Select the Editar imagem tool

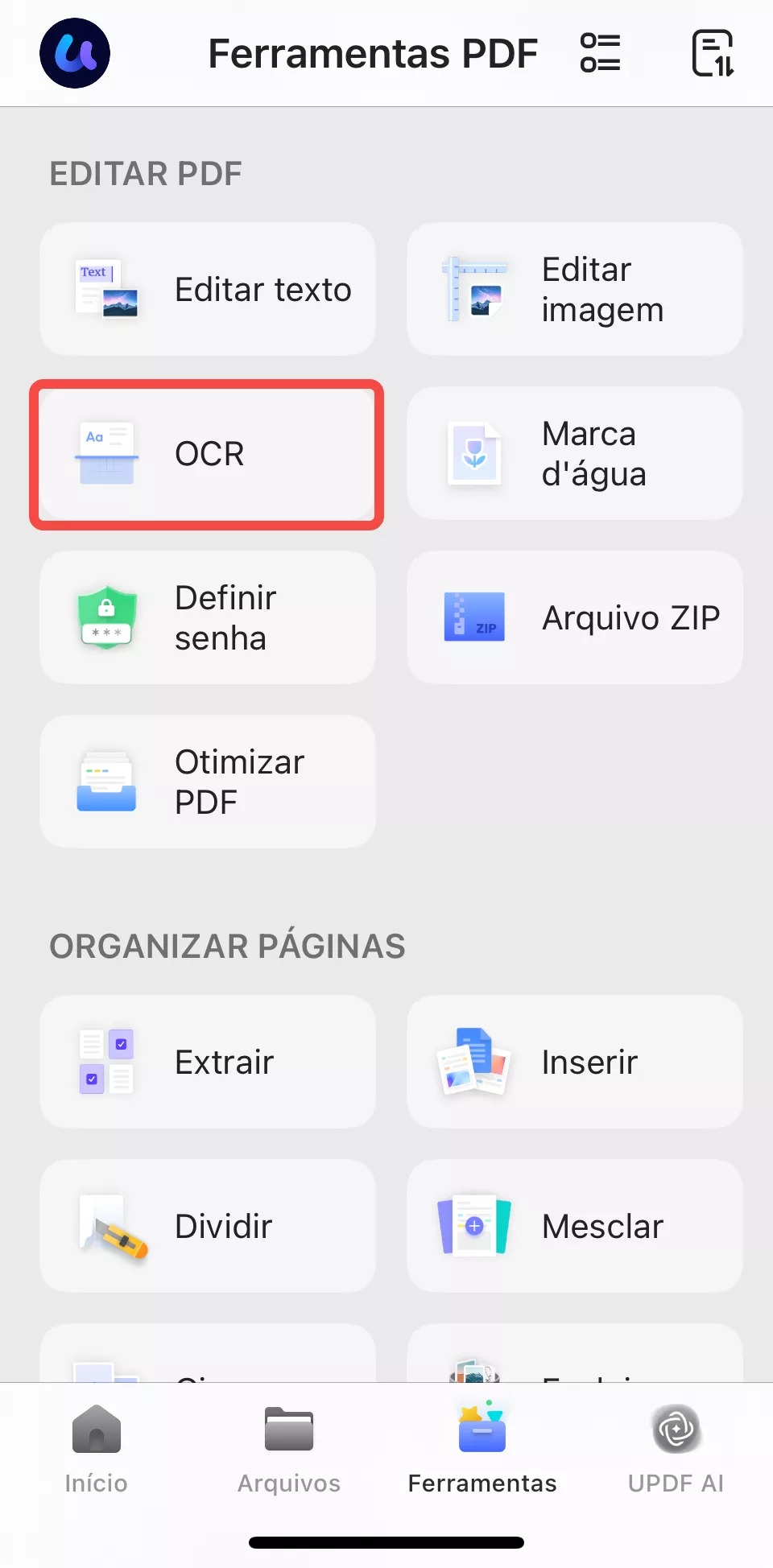click(x=574, y=289)
